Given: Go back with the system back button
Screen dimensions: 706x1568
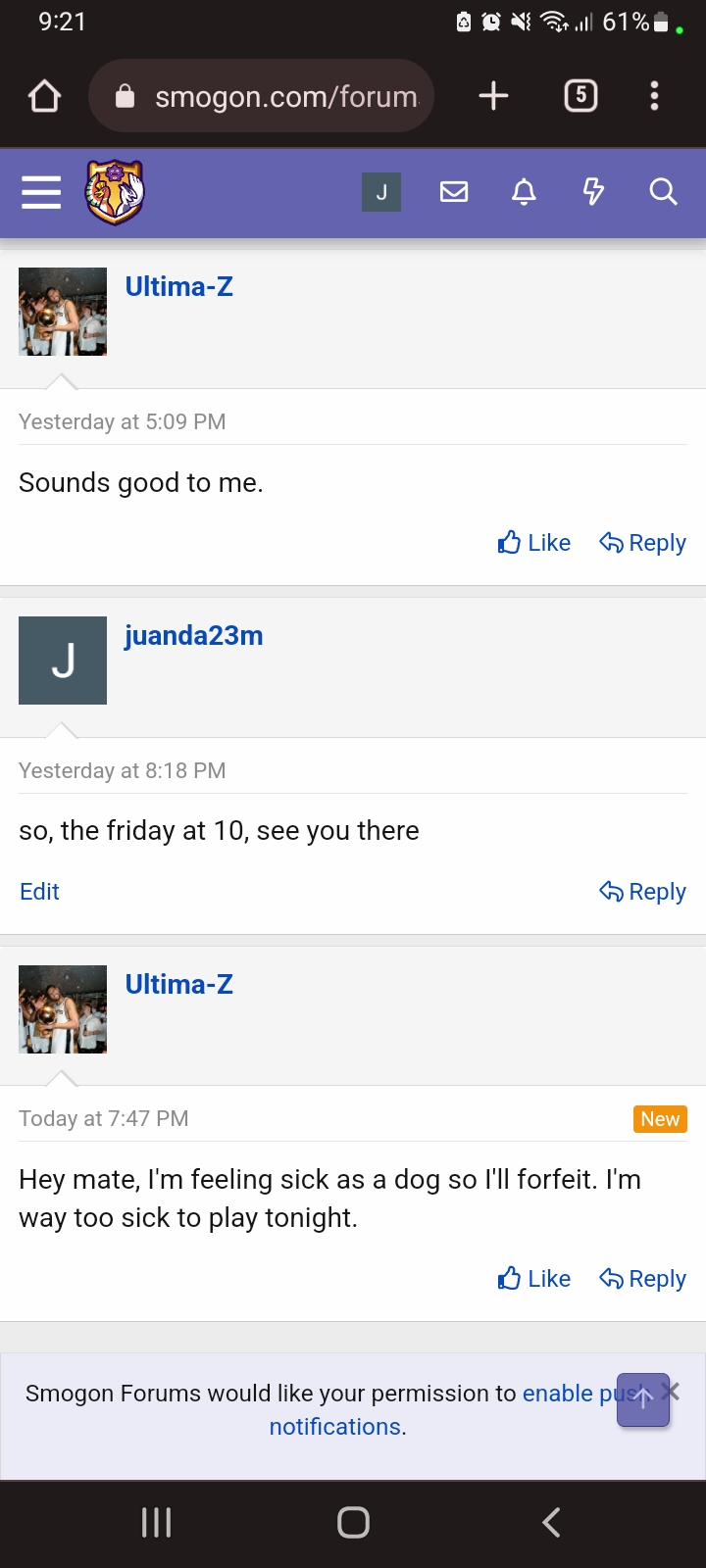Looking at the screenshot, I should pyautogui.click(x=551, y=1522).
